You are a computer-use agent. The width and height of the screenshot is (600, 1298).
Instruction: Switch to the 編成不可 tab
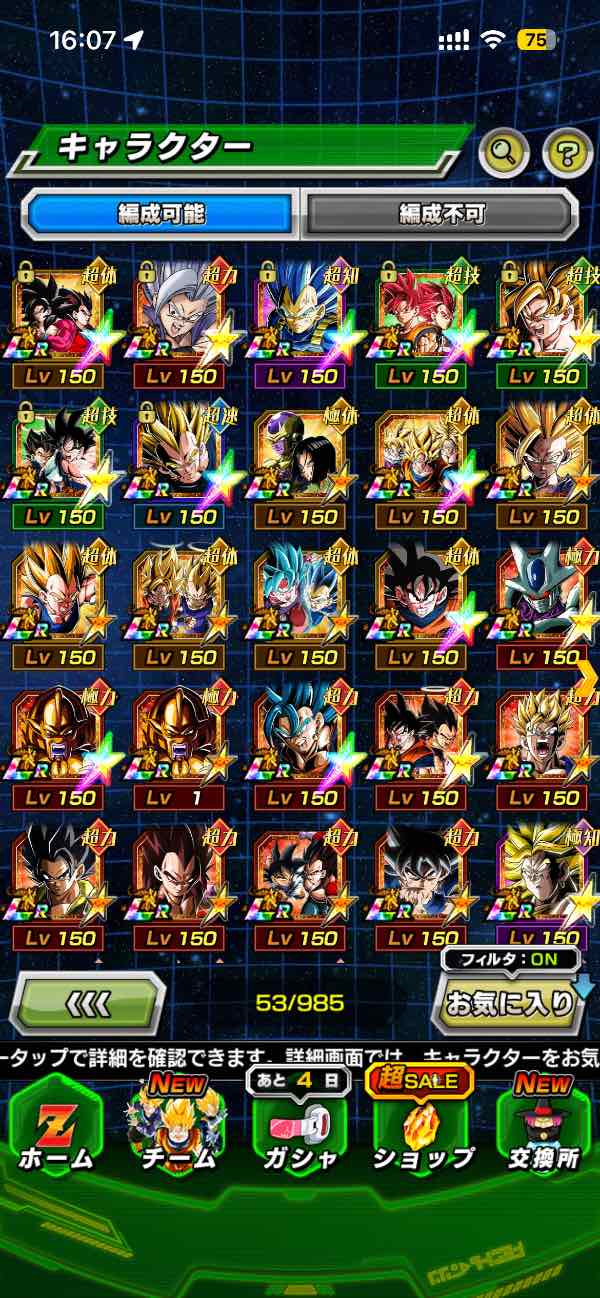(440, 213)
